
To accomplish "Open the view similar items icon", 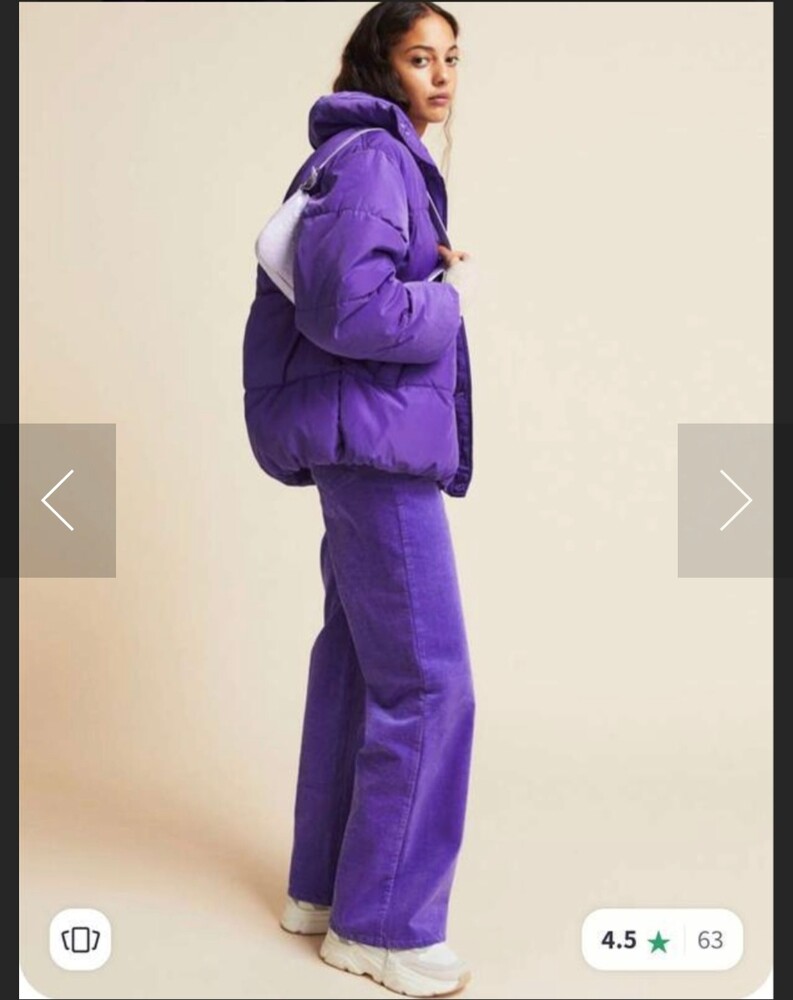I will [80, 939].
